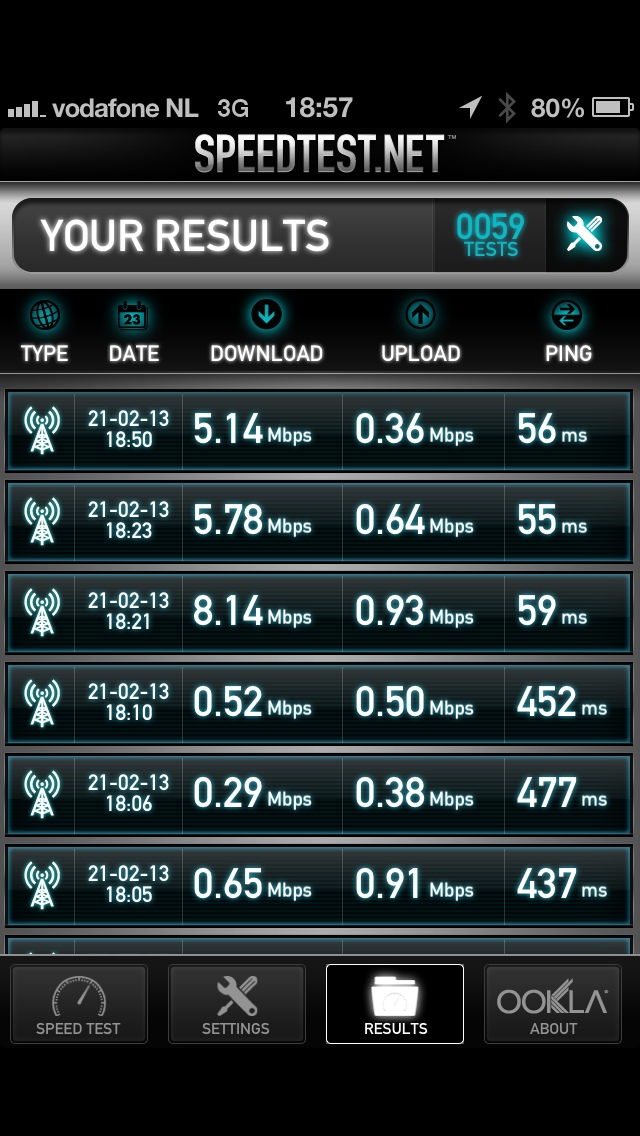Open the tools button beside test count

click(x=586, y=235)
